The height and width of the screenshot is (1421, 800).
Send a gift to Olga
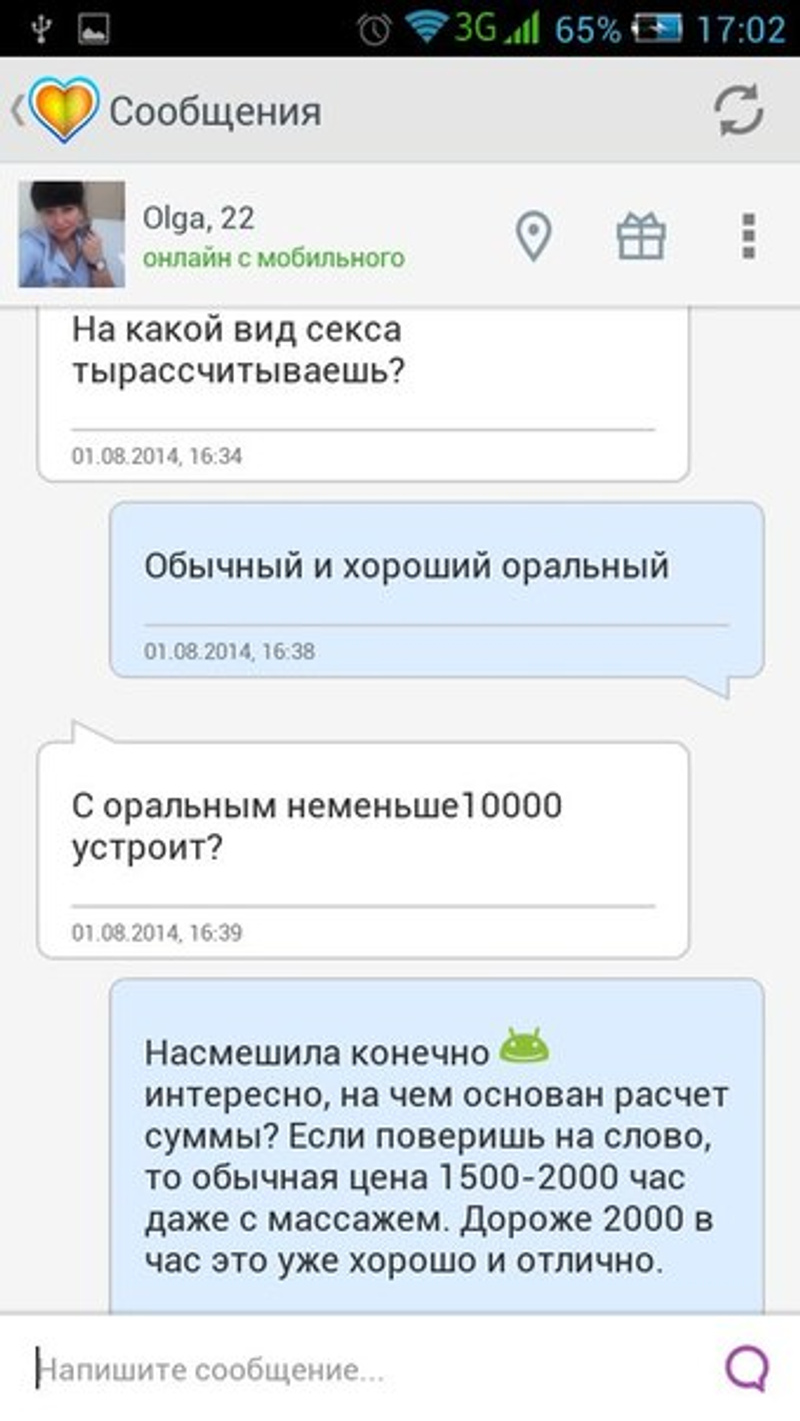(641, 237)
